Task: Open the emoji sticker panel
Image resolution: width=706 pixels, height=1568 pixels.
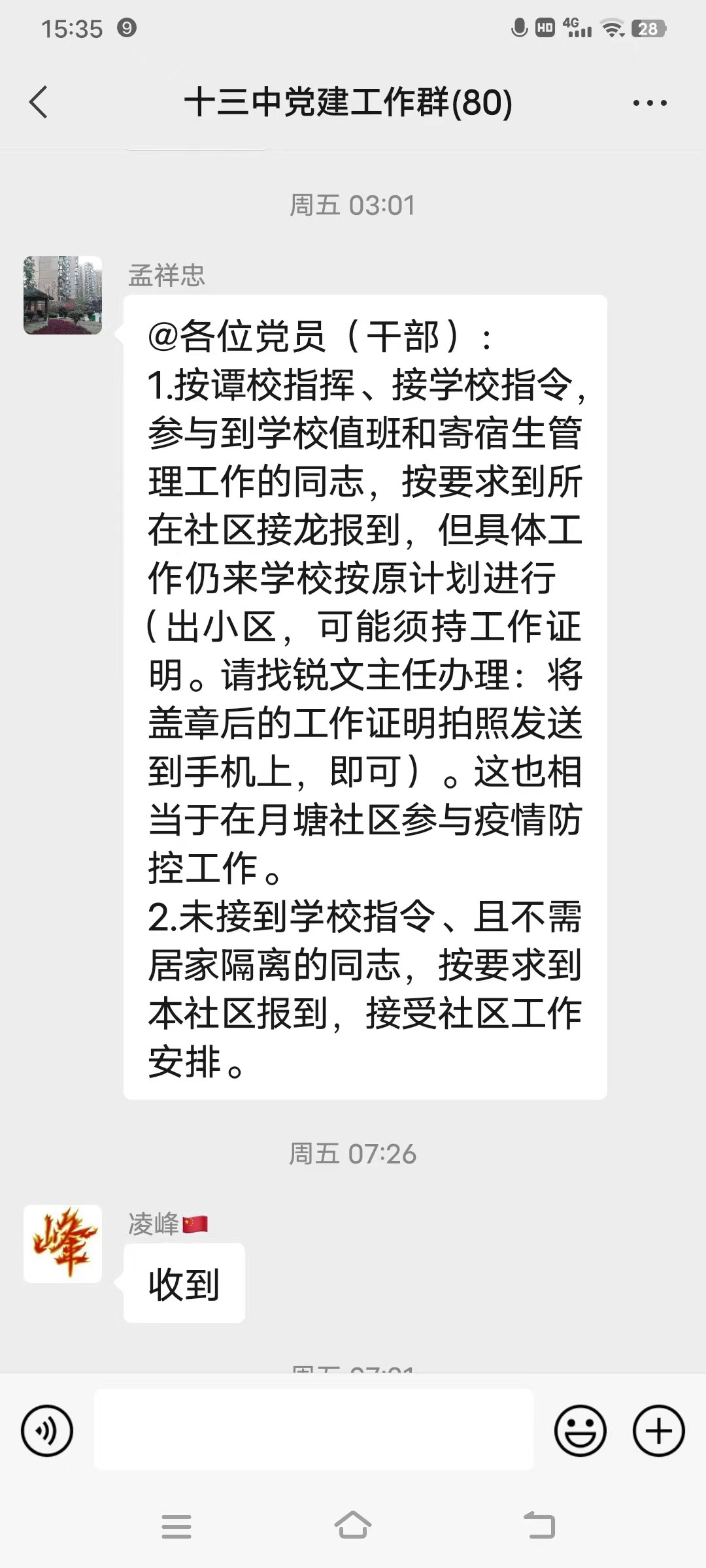Action: click(x=580, y=1431)
